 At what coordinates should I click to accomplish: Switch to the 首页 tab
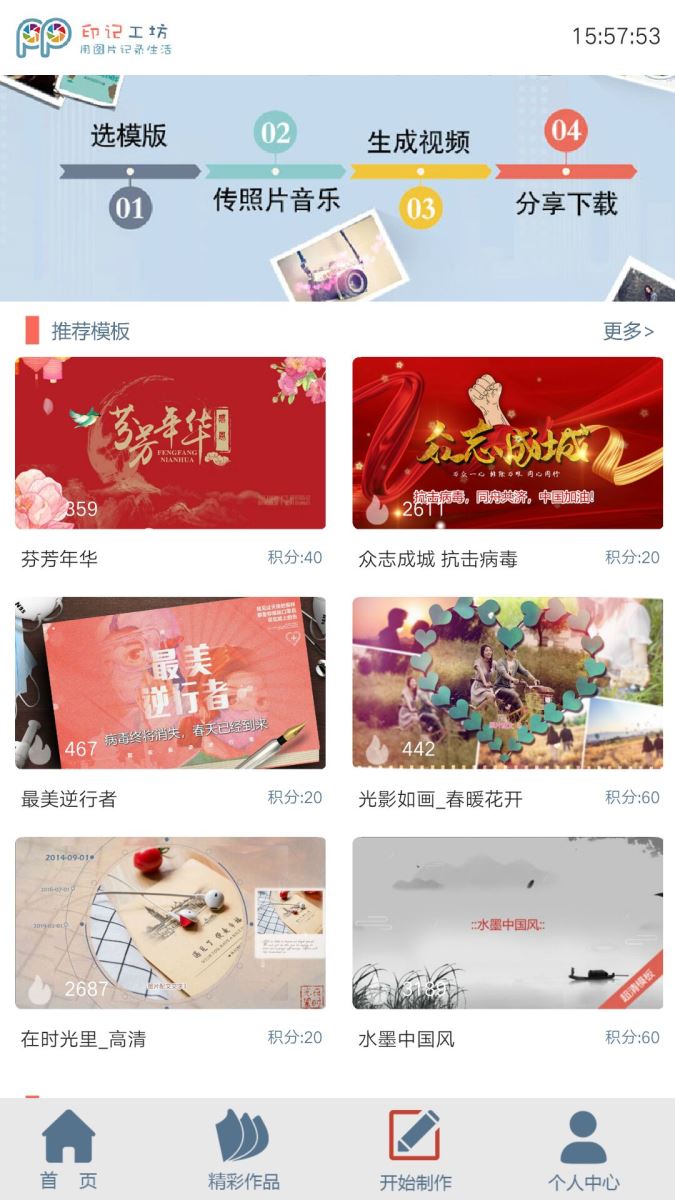(69, 1150)
